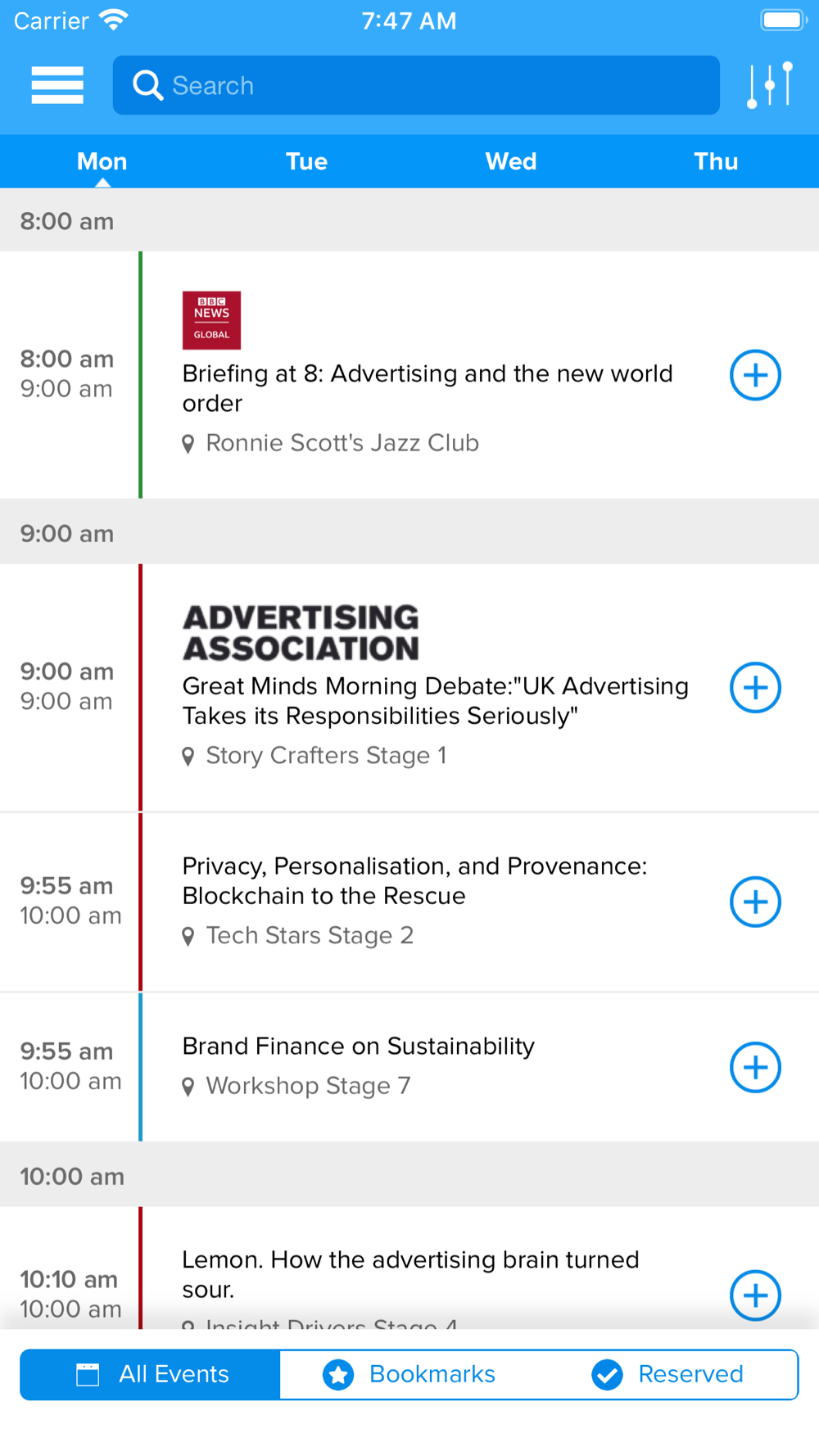Viewport: 819px width, 1456px height.
Task: Open Privacy, Personalisation, and Provenance event
Action: [414, 880]
